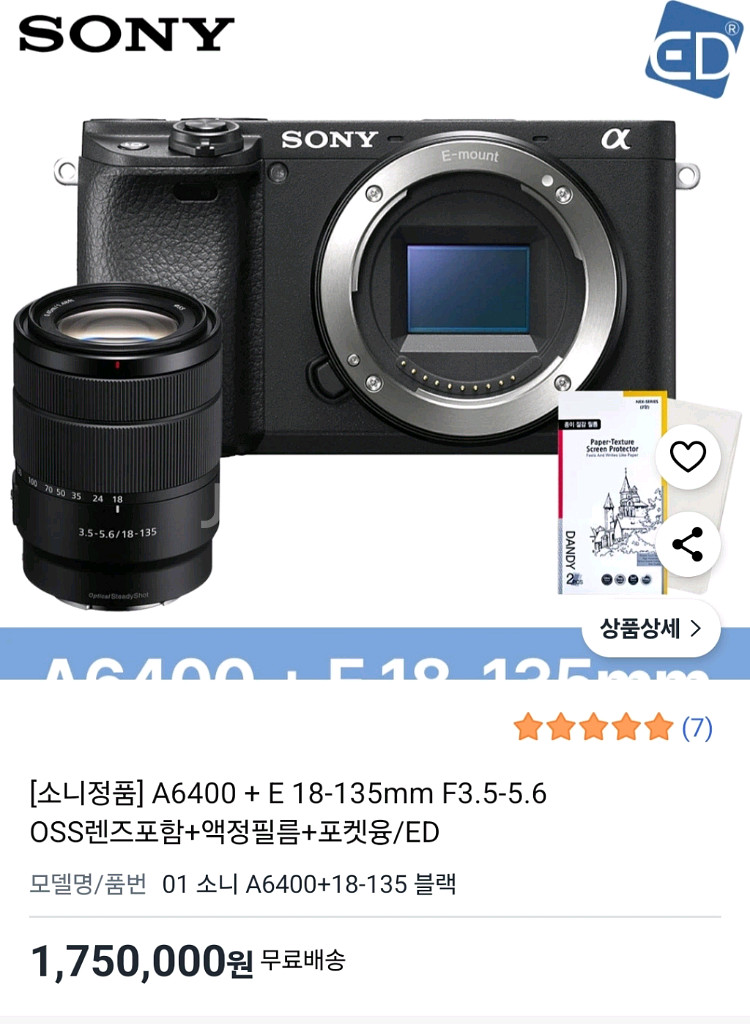Open 상품상세 product details
The image size is (750, 1024).
651,629
